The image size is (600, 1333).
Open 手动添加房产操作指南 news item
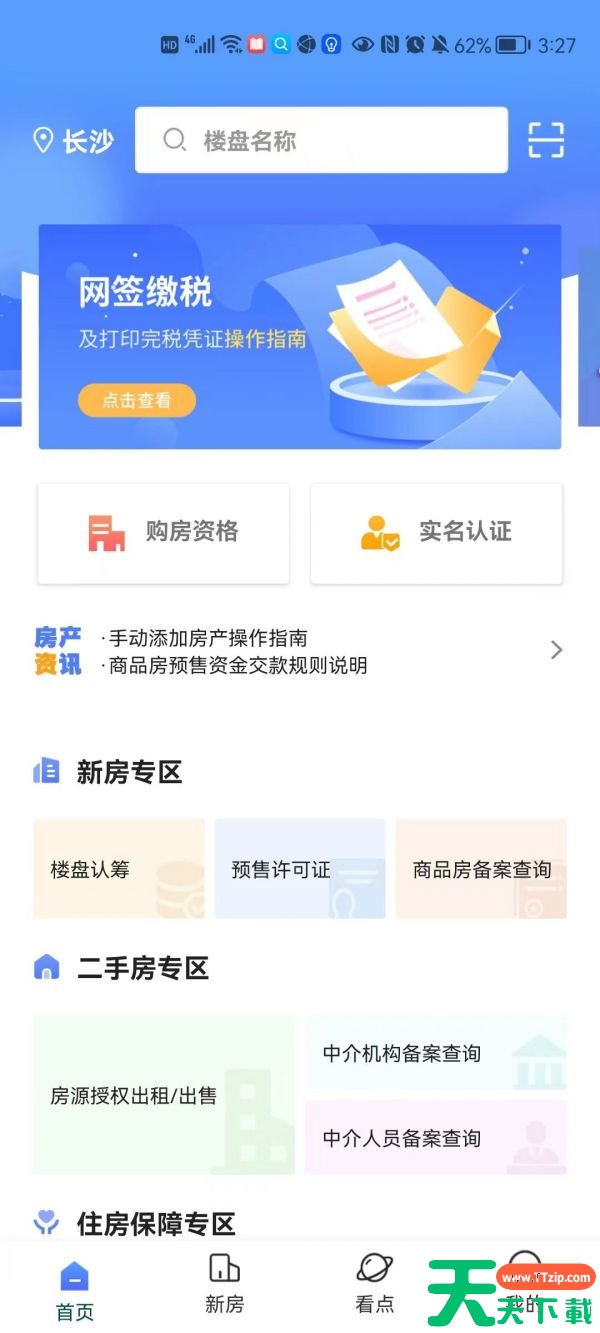(x=208, y=638)
